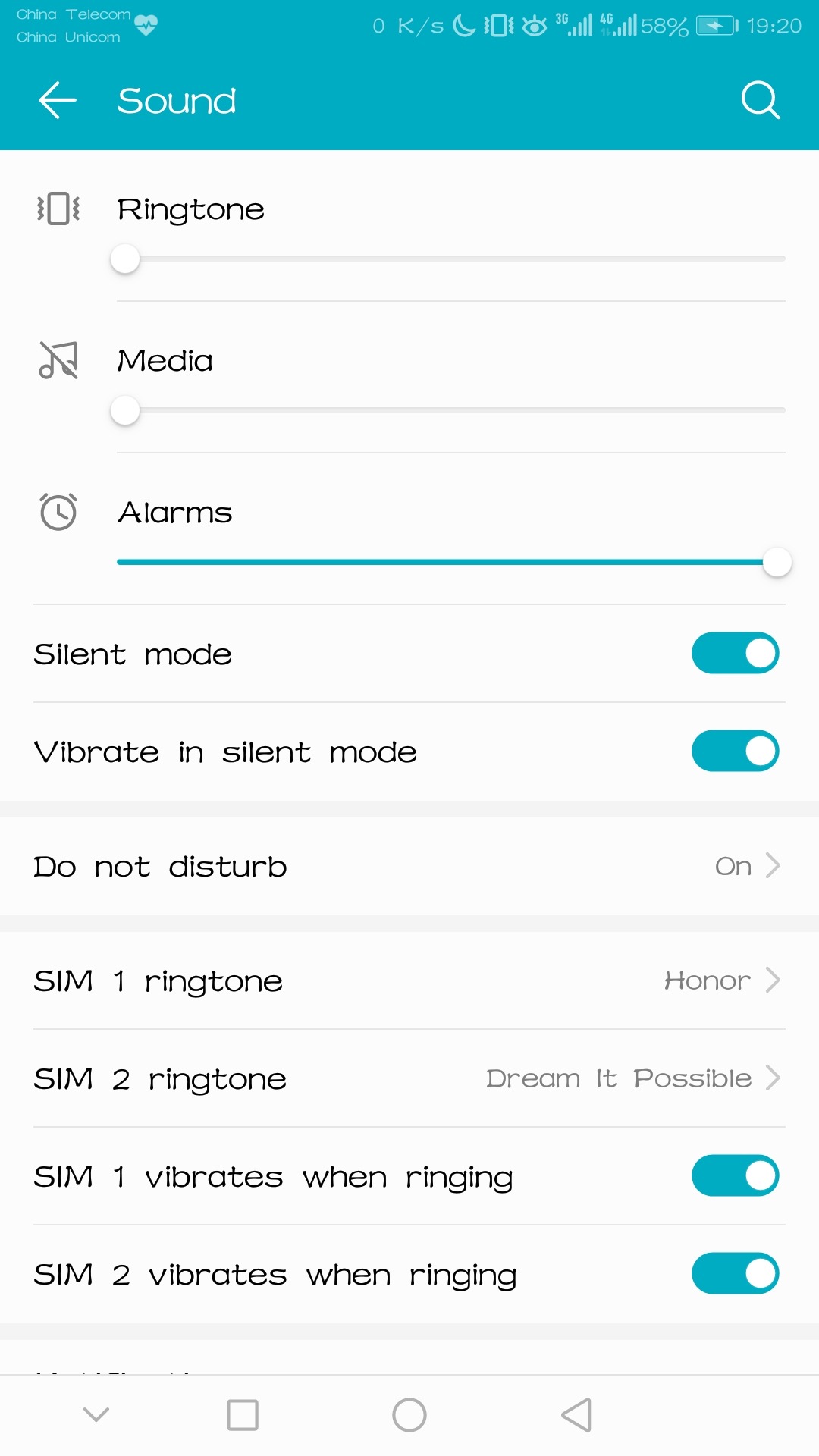Tap the Alarms volume slider

point(450,562)
